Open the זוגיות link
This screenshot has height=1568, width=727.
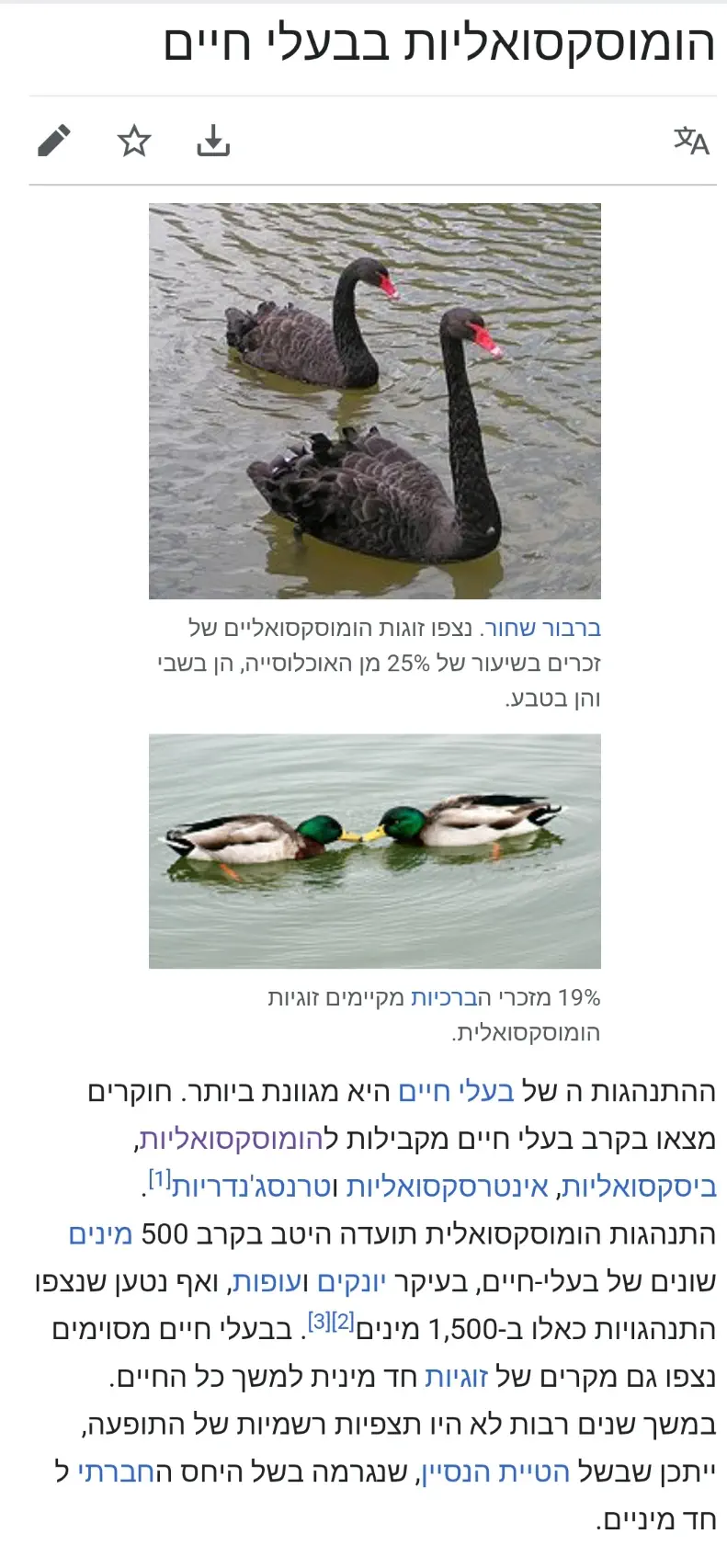point(457,1378)
